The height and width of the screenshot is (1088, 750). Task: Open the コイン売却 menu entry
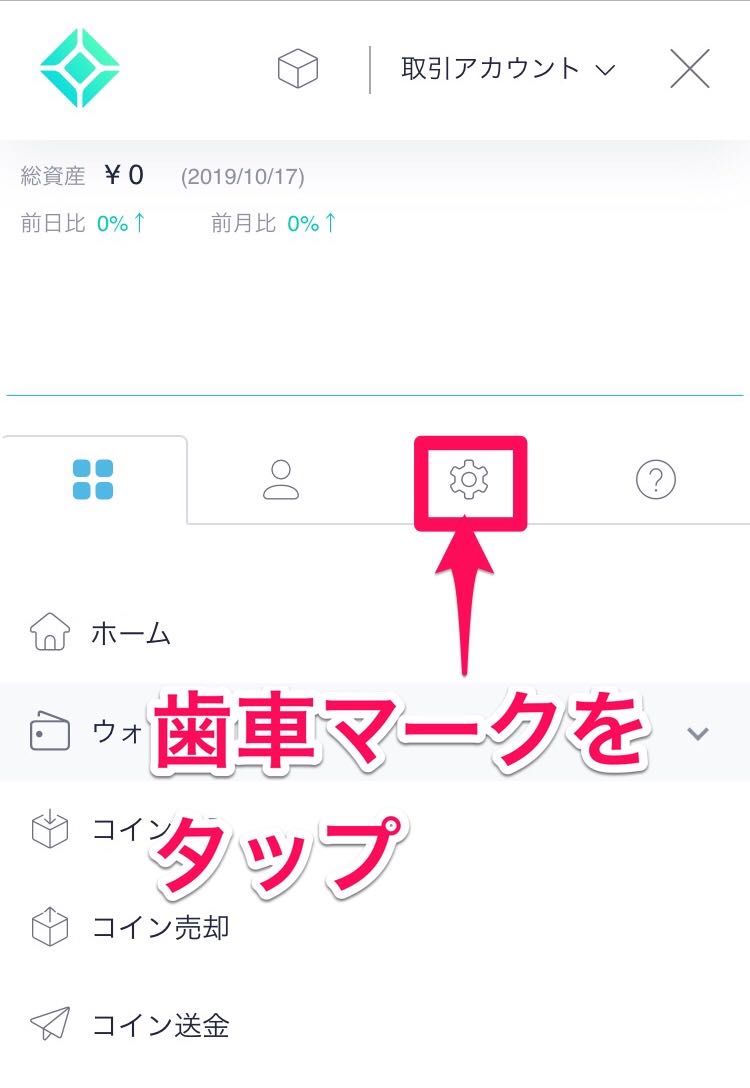(x=160, y=927)
